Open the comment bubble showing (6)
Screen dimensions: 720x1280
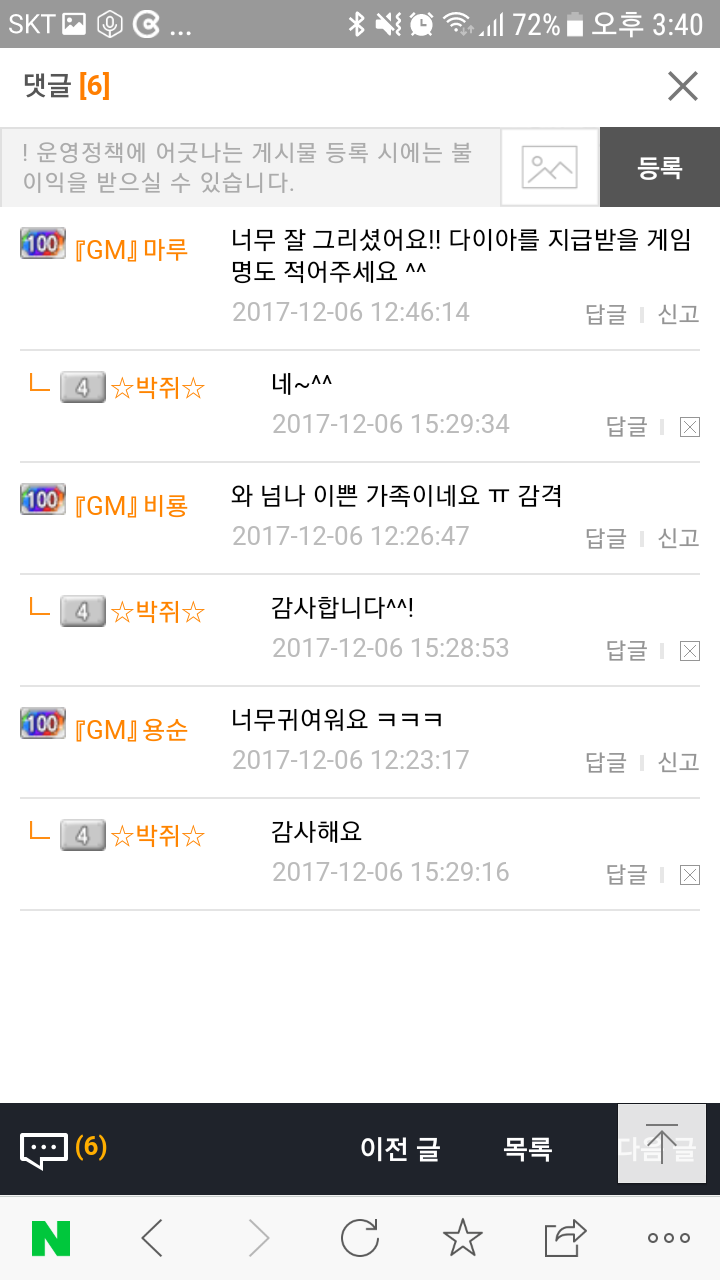[x=62, y=1148]
